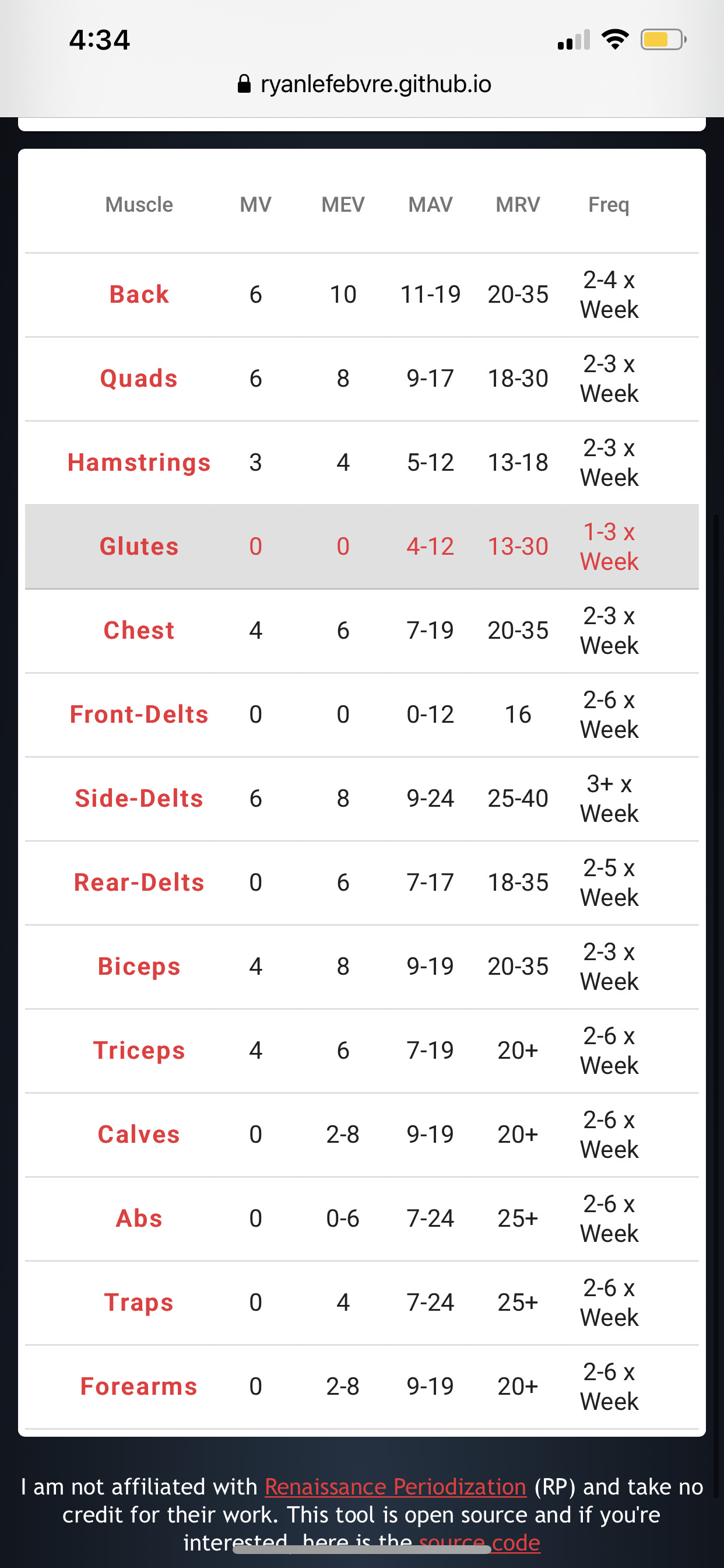Image resolution: width=724 pixels, height=1568 pixels.
Task: Tap the ryanlefebvre.github.io address bar
Action: 364,84
